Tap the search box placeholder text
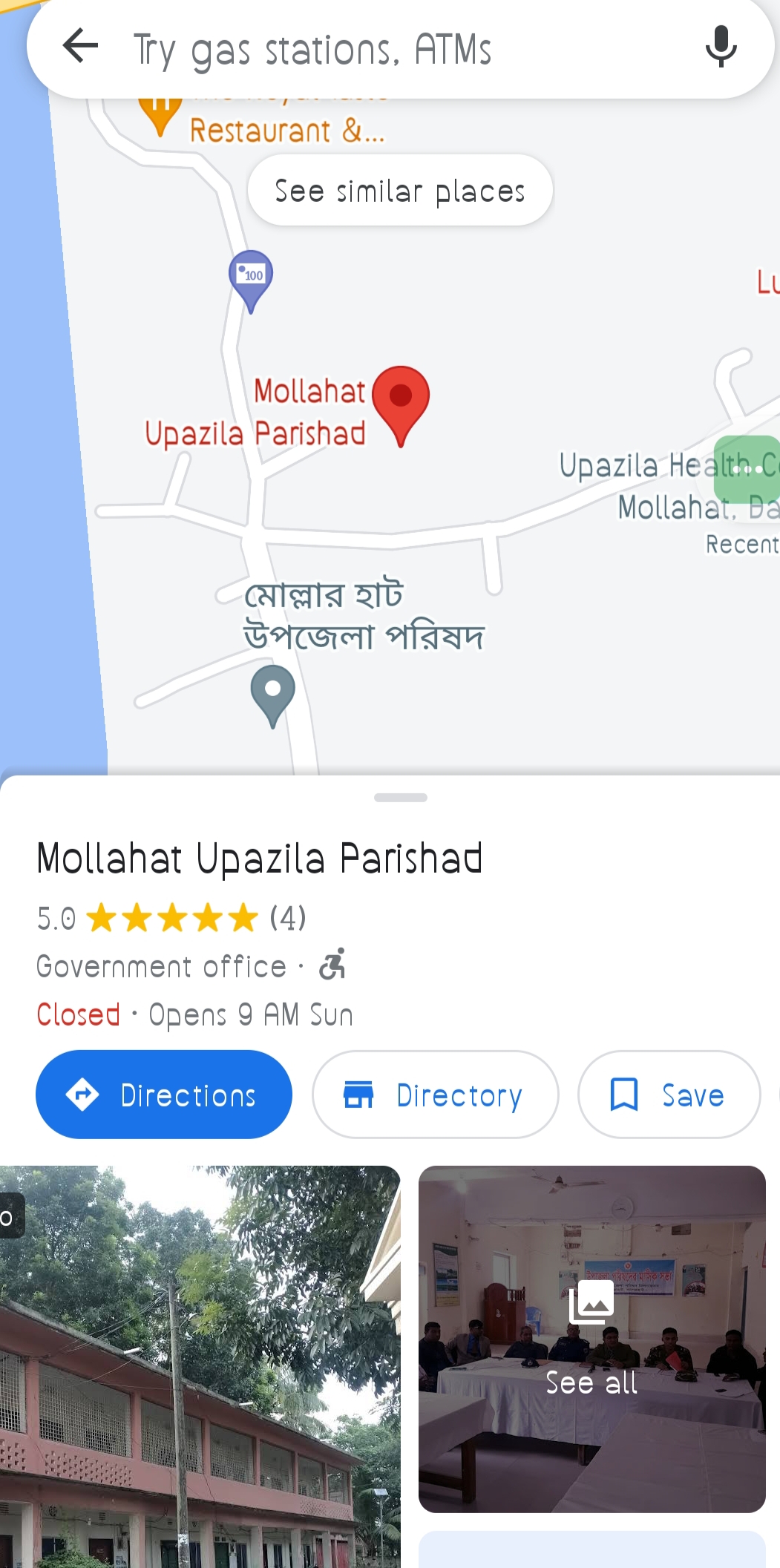This screenshot has height=1568, width=780. 312,50
